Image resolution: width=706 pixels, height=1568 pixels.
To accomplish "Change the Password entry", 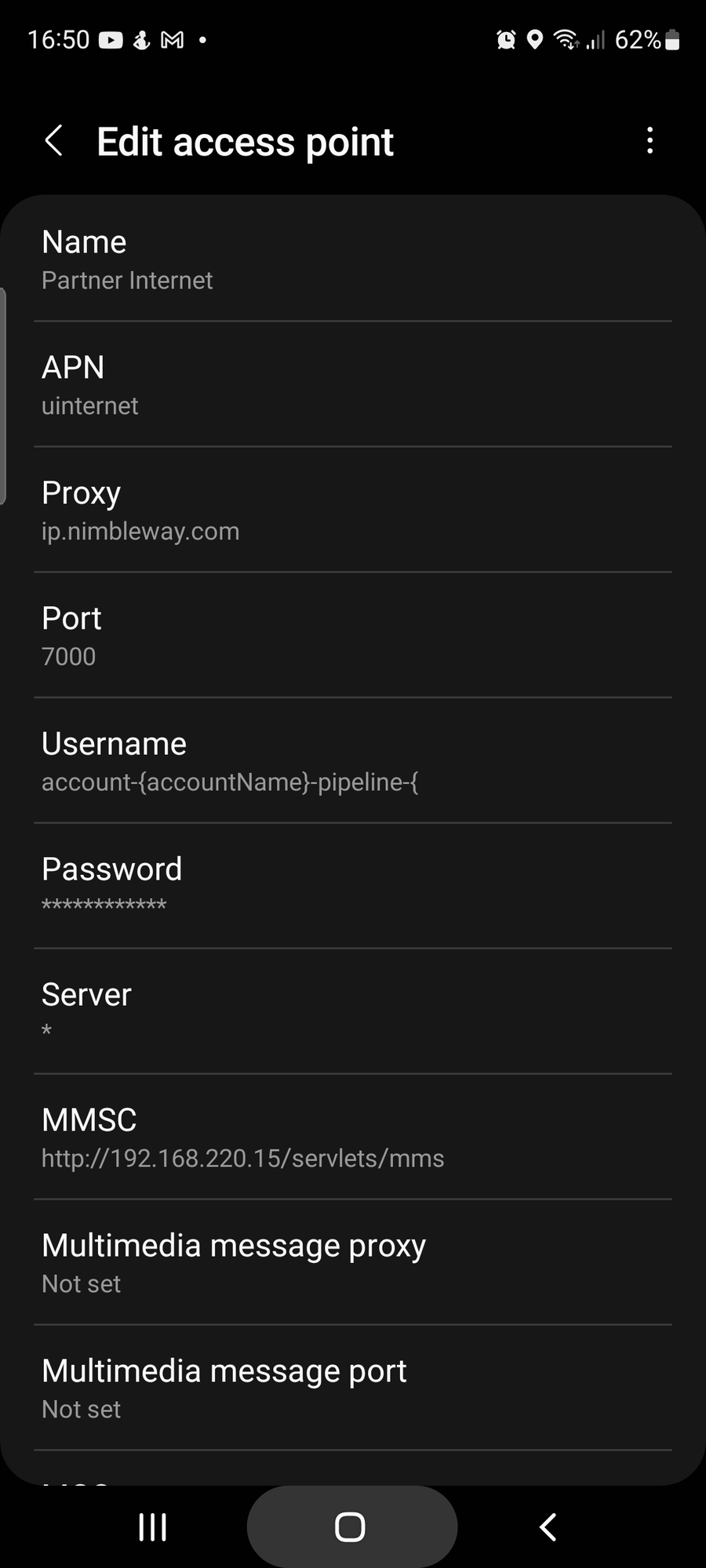I will pyautogui.click(x=353, y=887).
